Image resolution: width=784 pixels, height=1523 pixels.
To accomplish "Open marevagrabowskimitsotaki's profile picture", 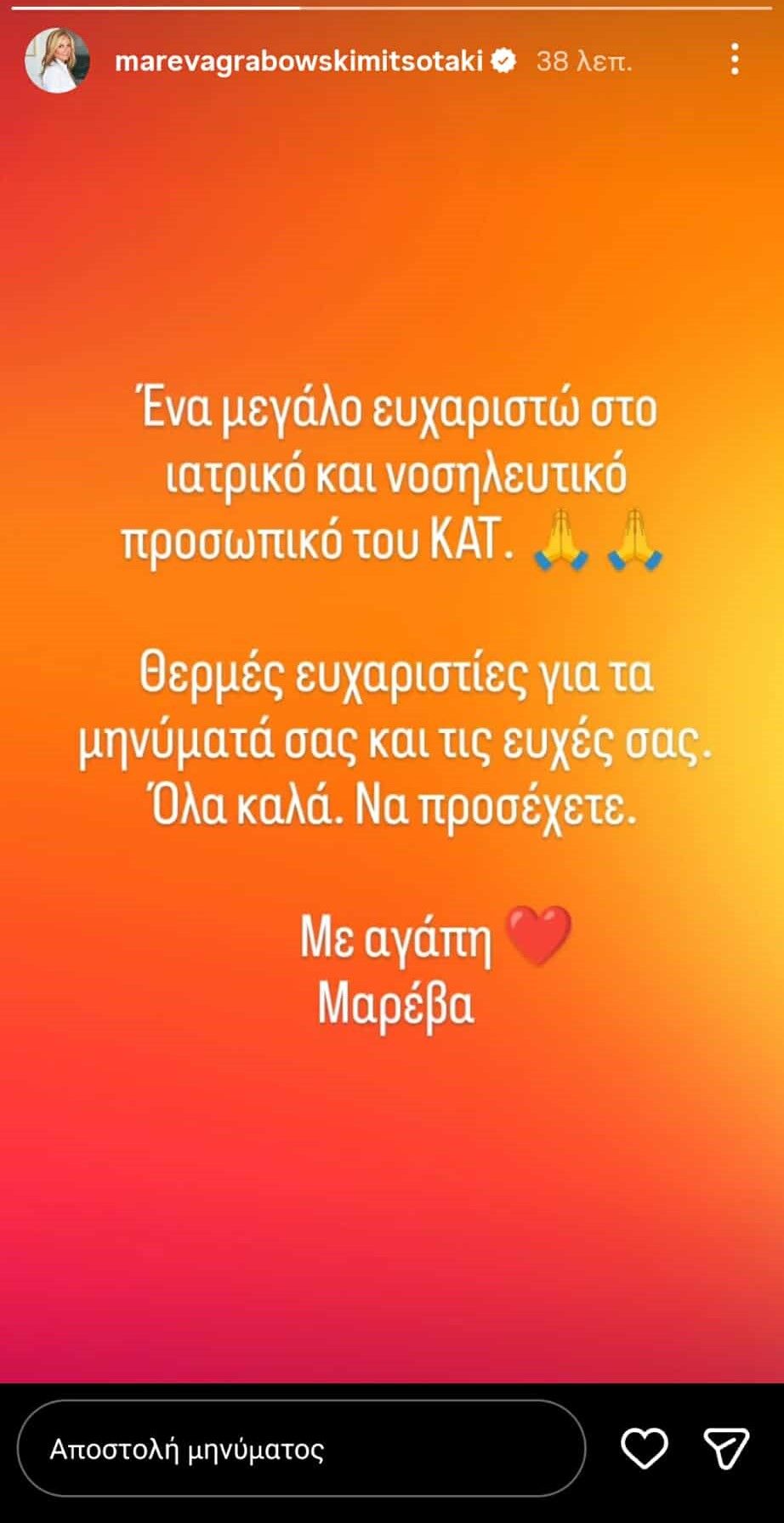I will (x=57, y=60).
